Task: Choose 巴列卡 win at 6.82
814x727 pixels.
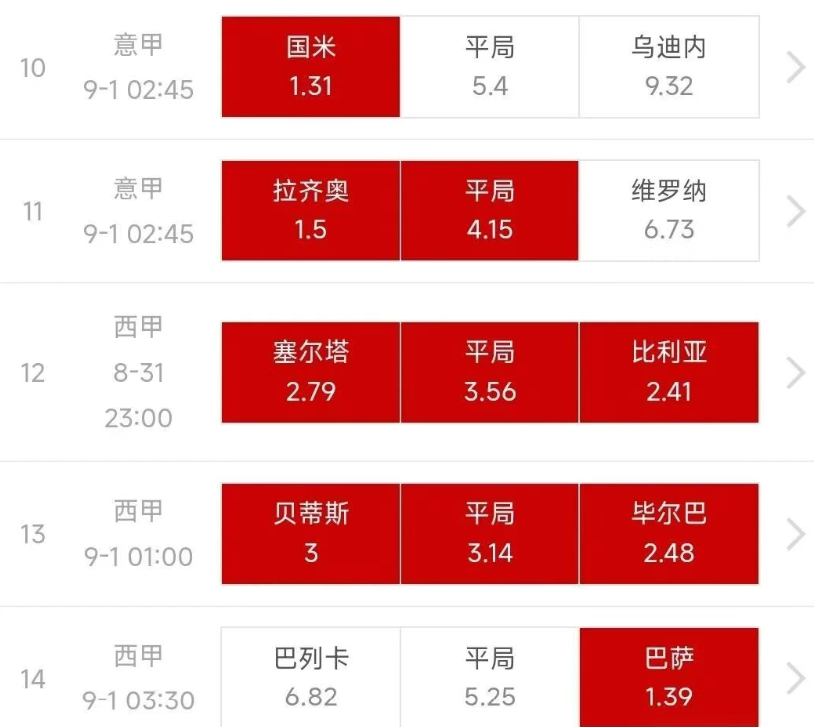Action: coord(310,678)
